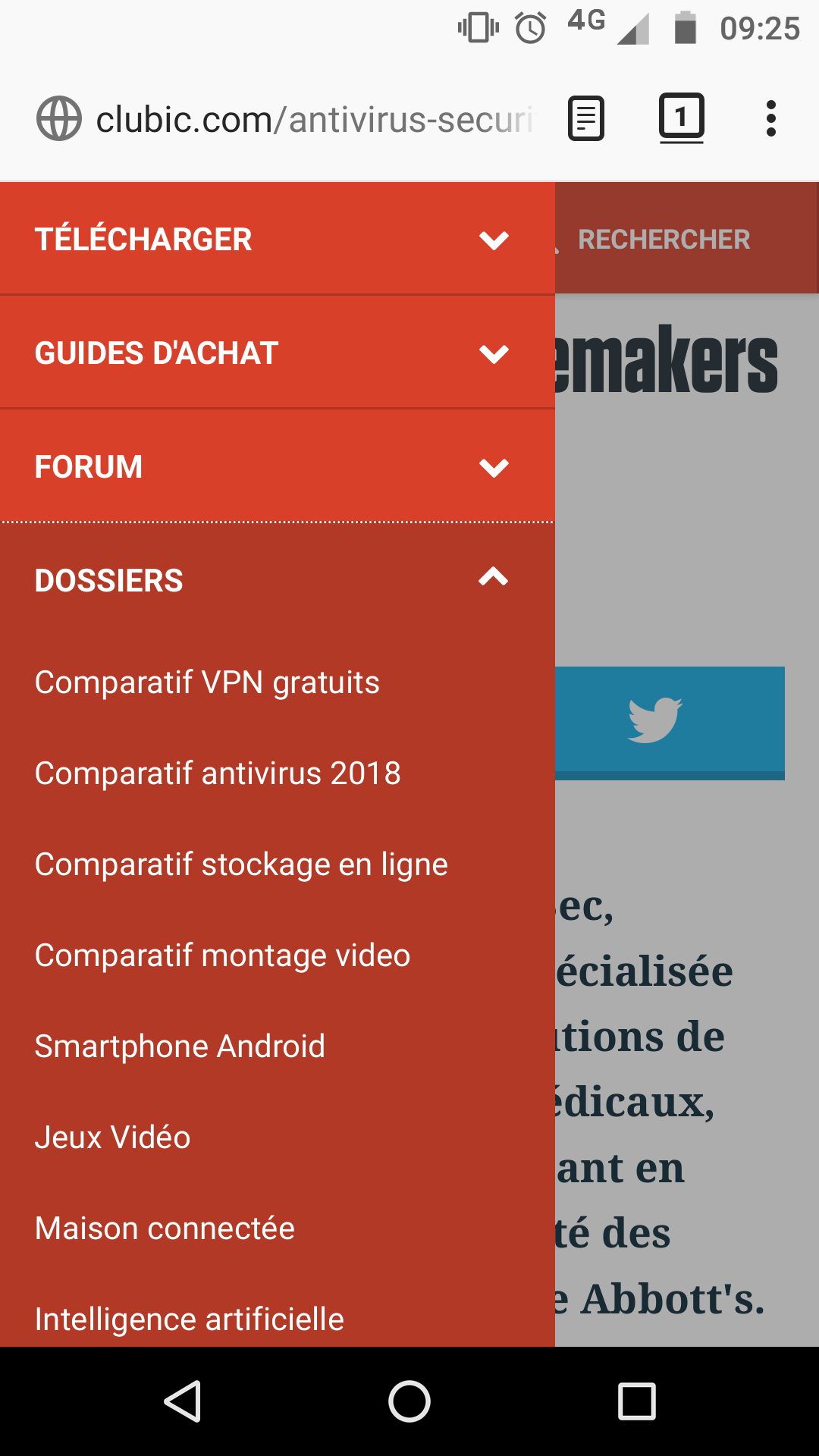Open Smartphone Android dossier
The width and height of the screenshot is (819, 1456).
click(x=180, y=1046)
